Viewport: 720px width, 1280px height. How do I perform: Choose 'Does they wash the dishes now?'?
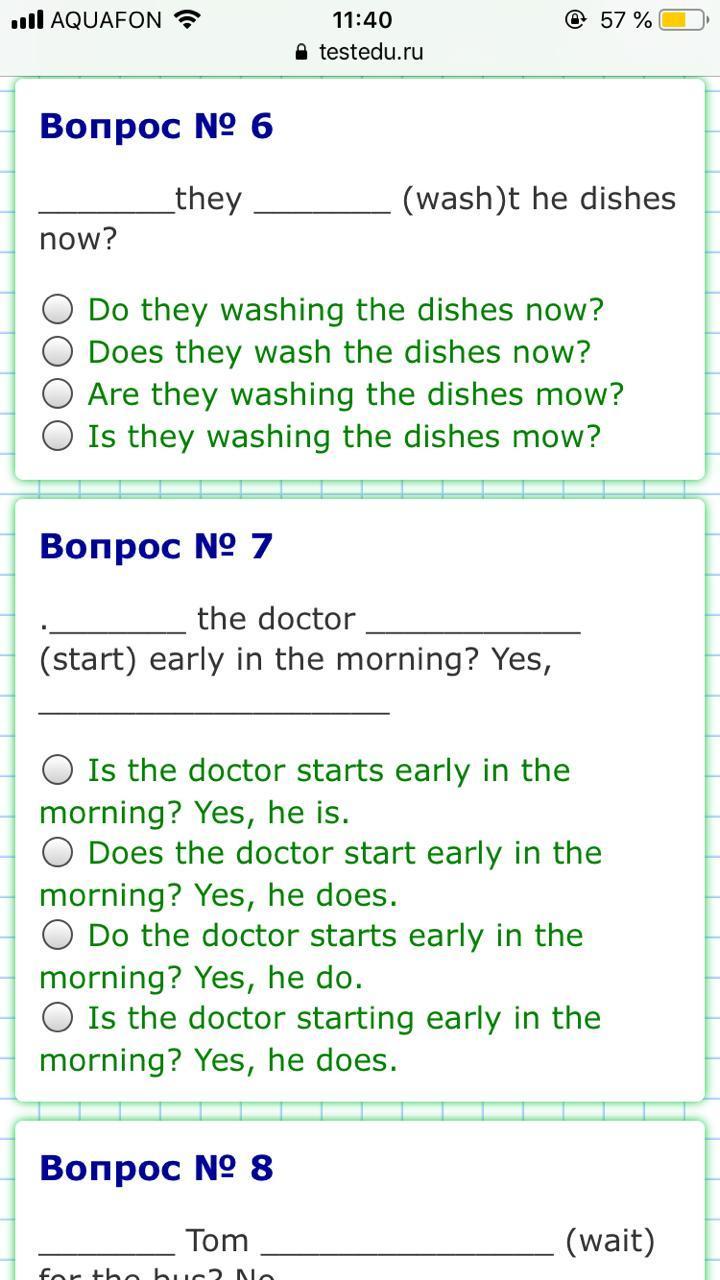(58, 352)
